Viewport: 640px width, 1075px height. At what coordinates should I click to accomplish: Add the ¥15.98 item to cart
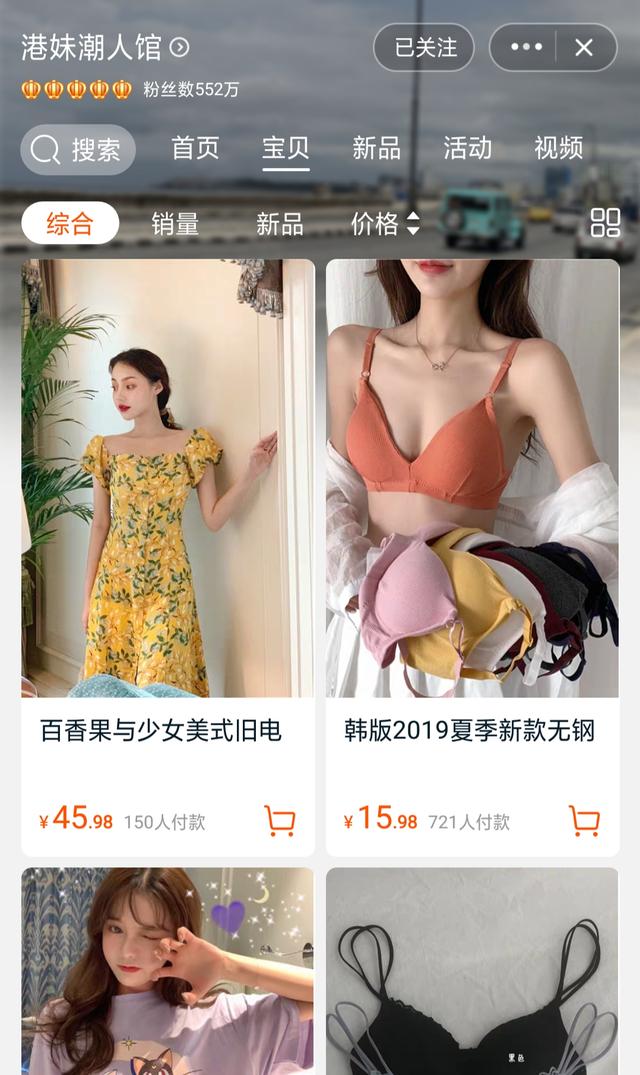[x=584, y=820]
